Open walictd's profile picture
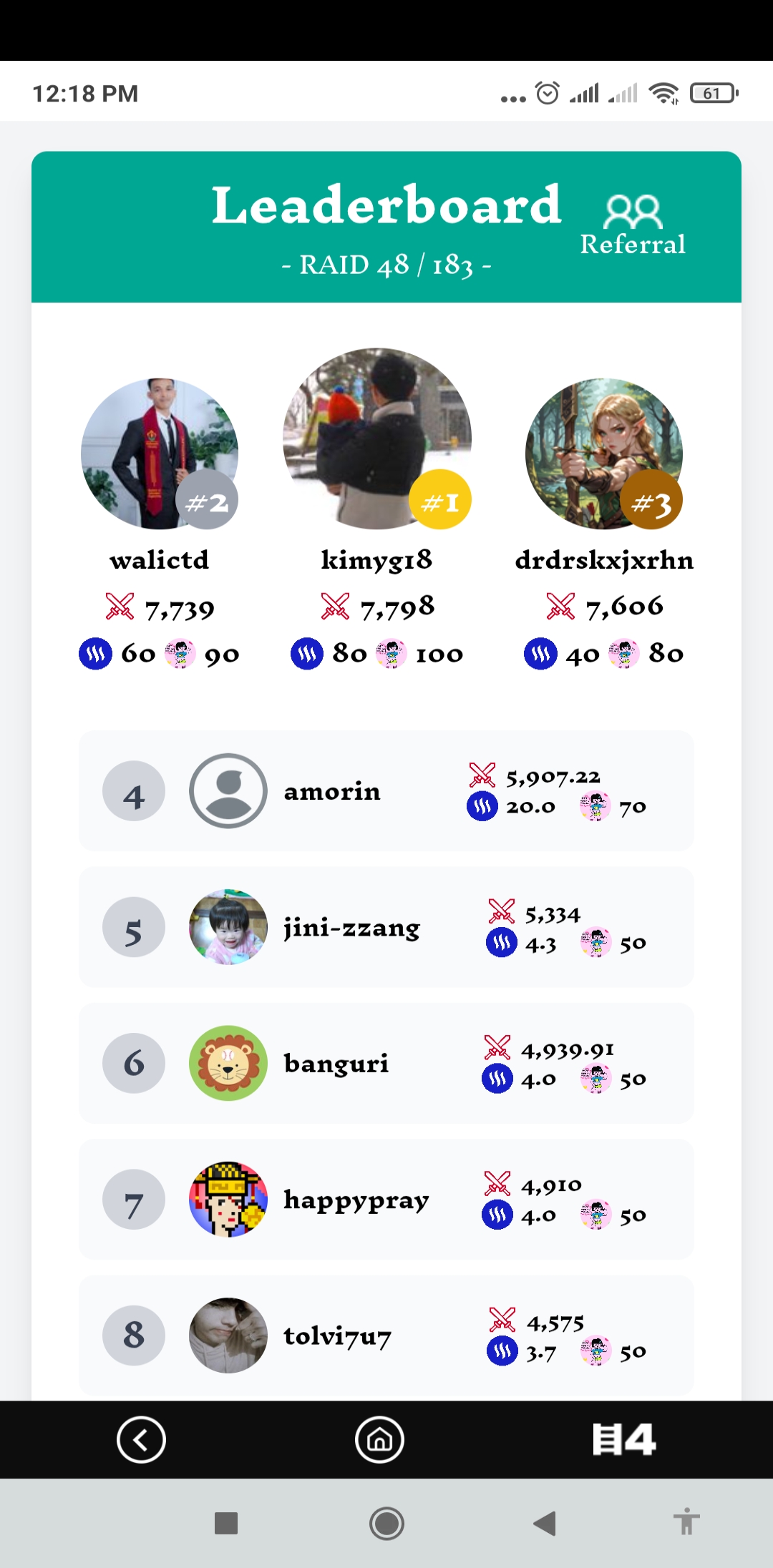This screenshot has height=1568, width=773. pyautogui.click(x=159, y=454)
